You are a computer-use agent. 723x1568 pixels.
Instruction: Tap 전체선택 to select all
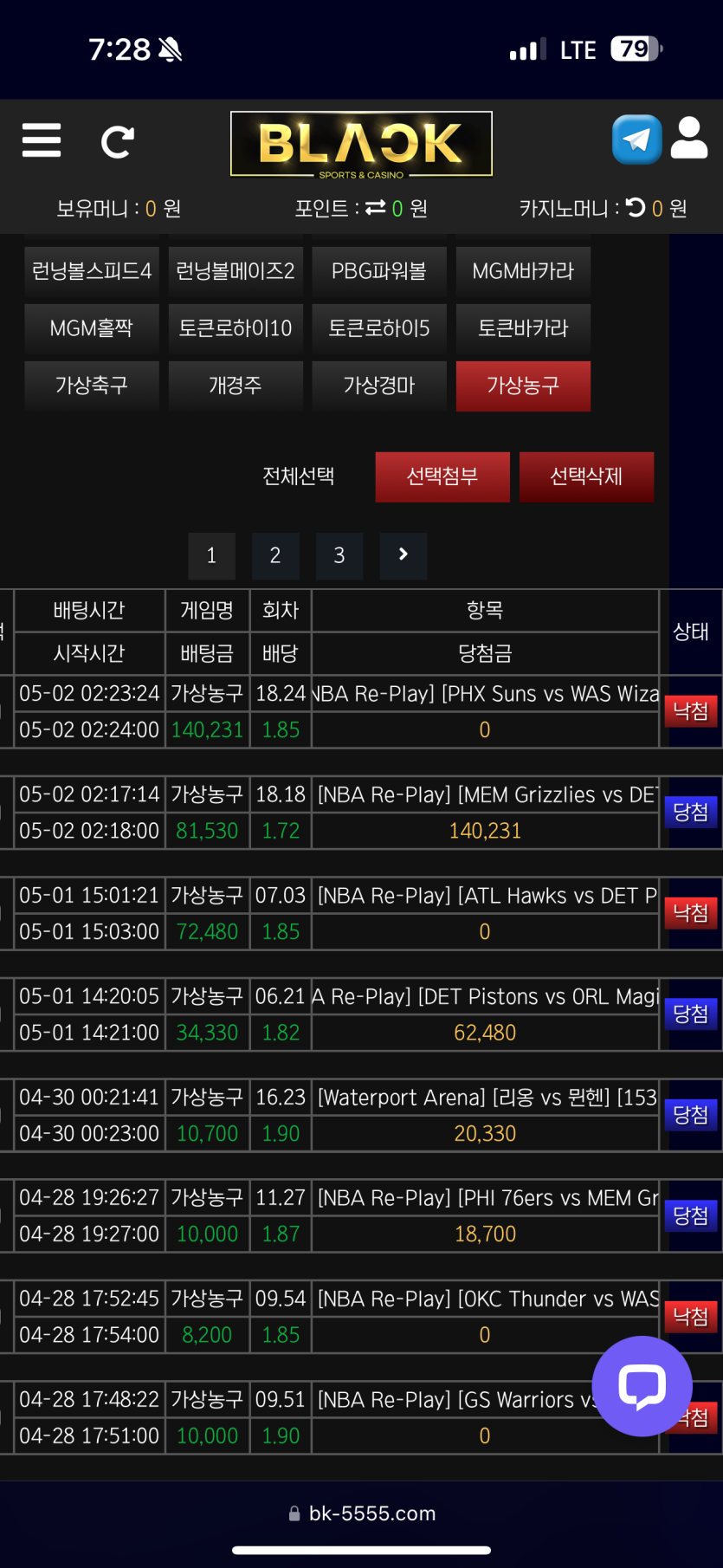(299, 476)
